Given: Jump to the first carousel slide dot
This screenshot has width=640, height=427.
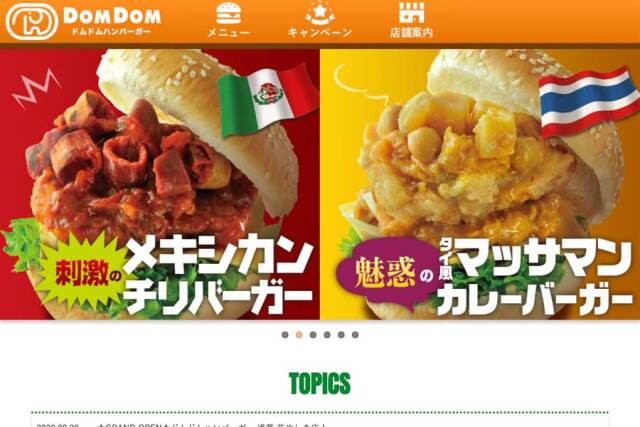Looking at the screenshot, I should (285, 335).
